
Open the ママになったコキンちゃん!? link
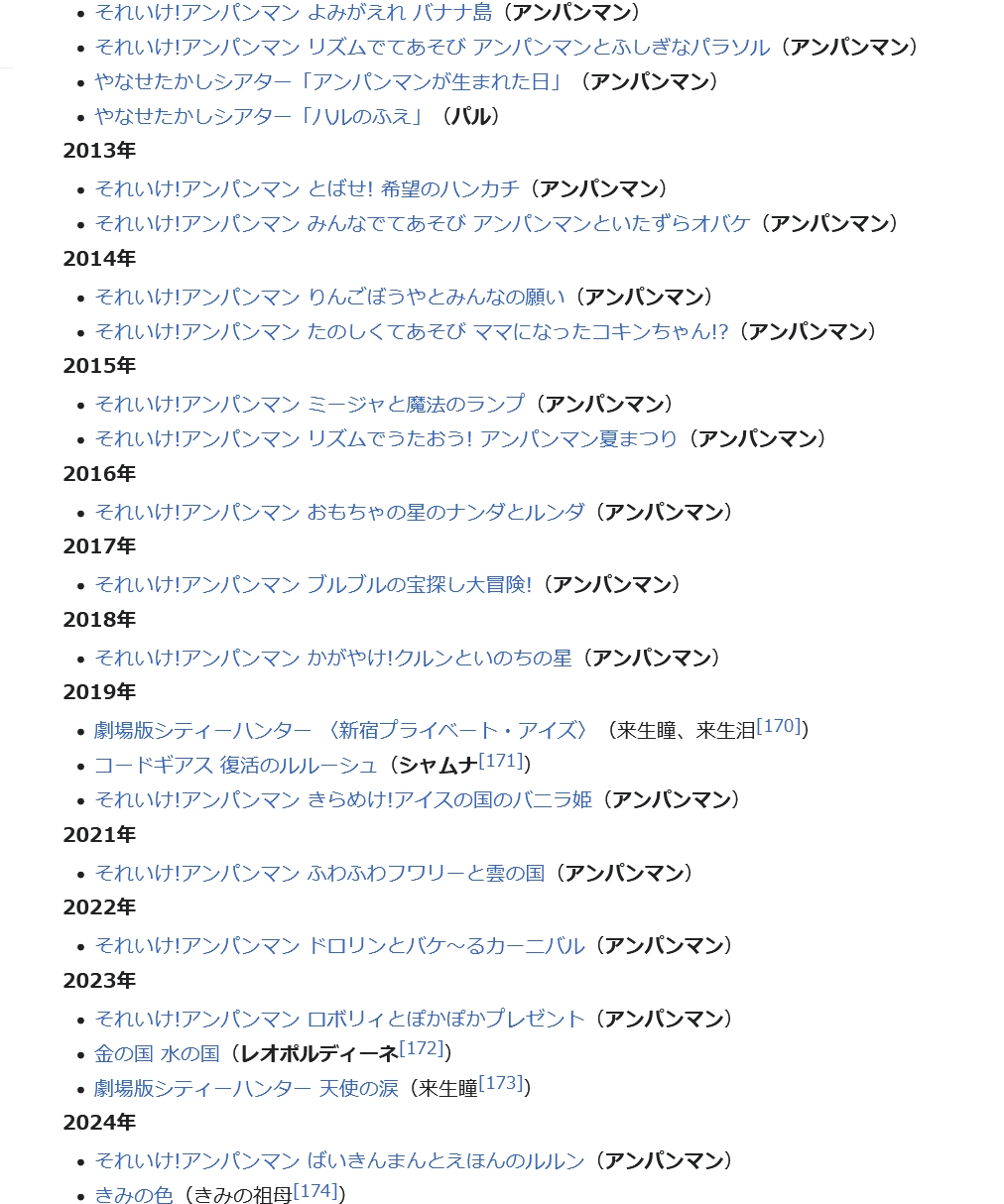point(411,331)
